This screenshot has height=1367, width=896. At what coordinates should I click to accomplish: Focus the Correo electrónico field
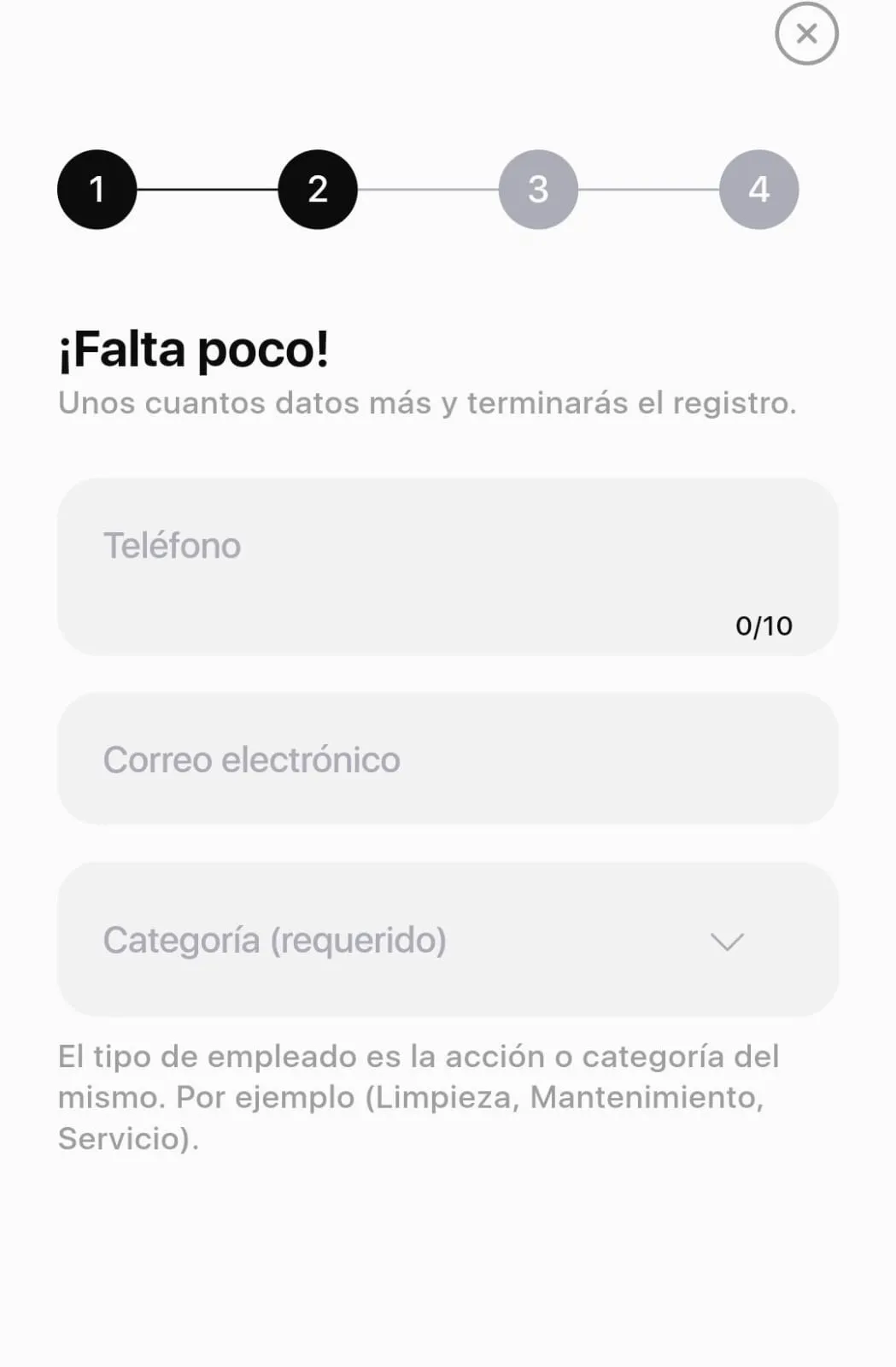447,759
